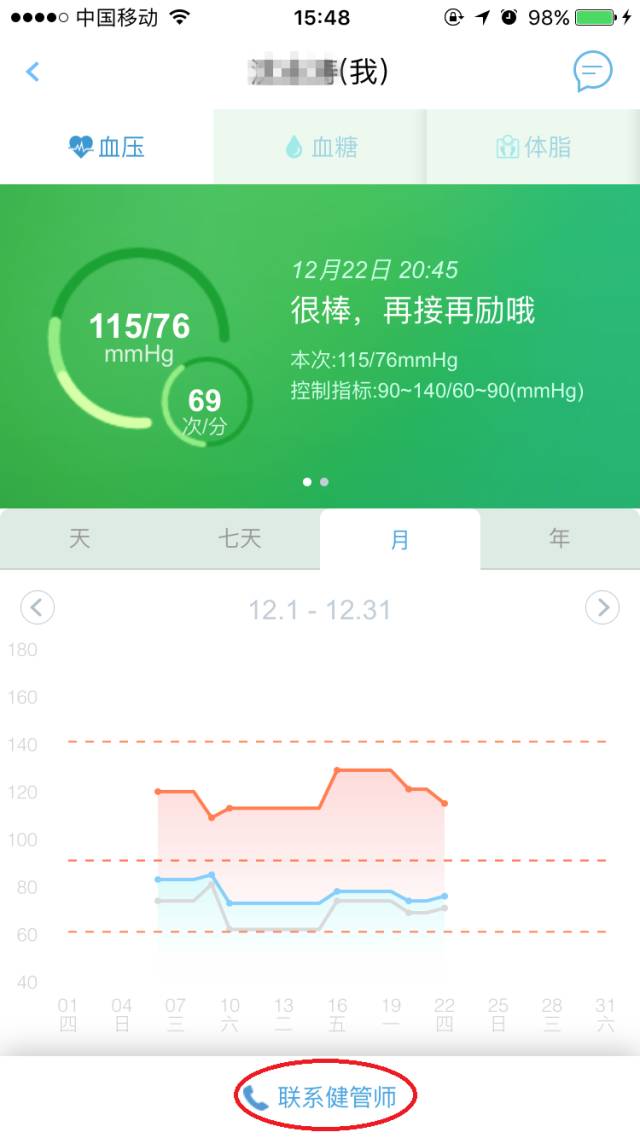Screen dimensions: 640x1138
Task: Go to the previous month
Action: 37,607
